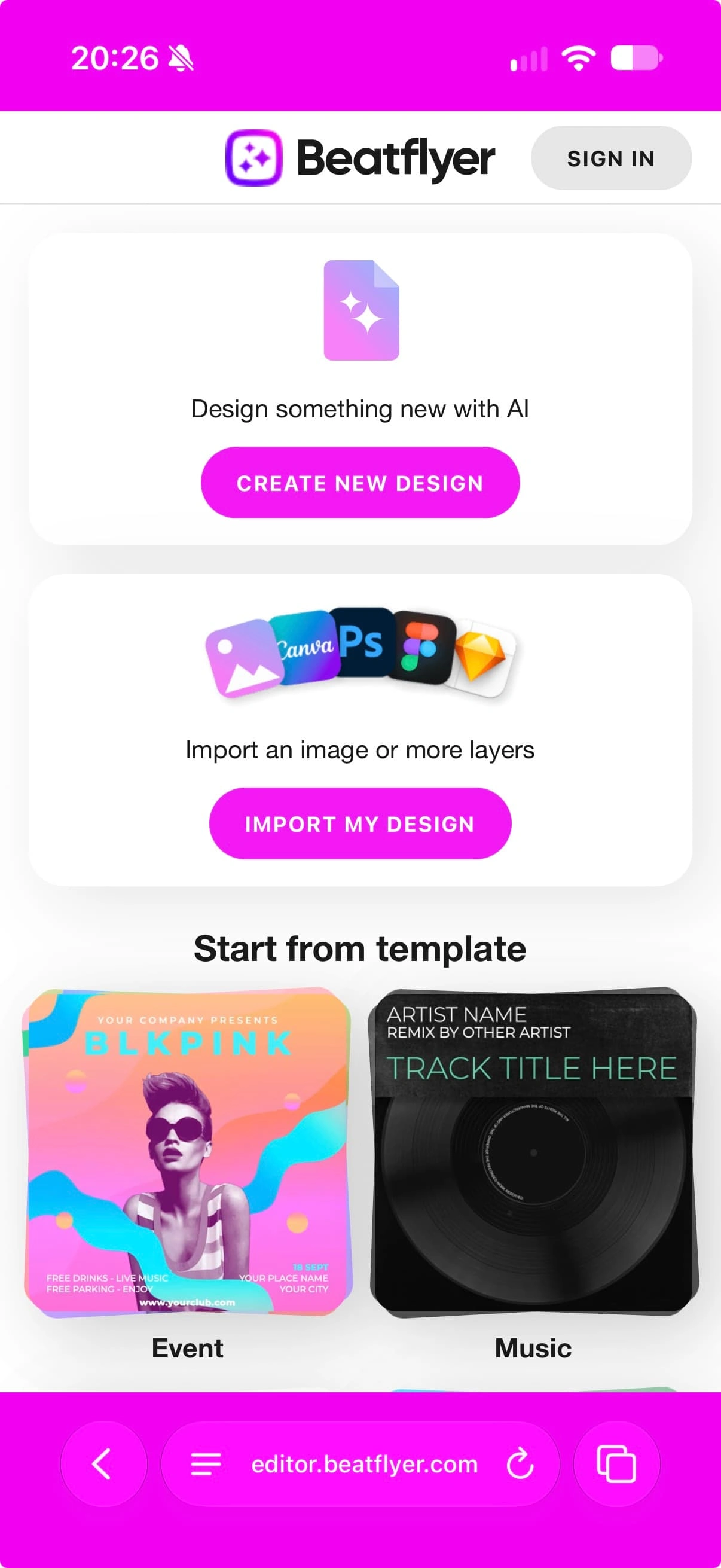The image size is (721, 1568).
Task: Tap the Sign In button
Action: 611,158
